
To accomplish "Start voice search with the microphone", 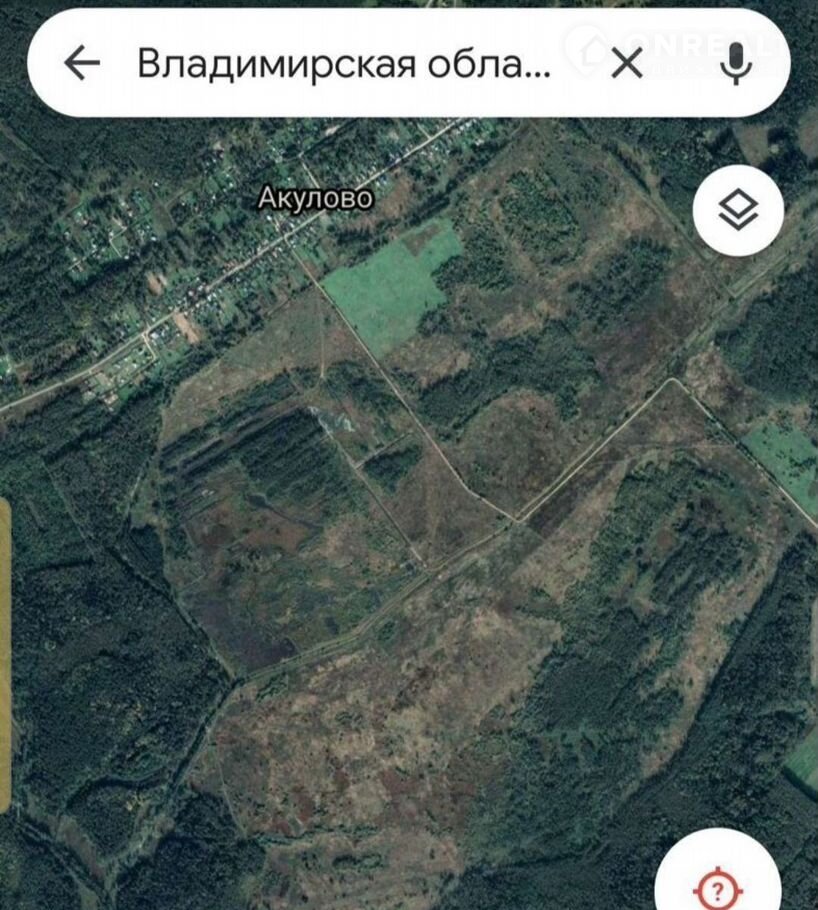I will pyautogui.click(x=737, y=64).
